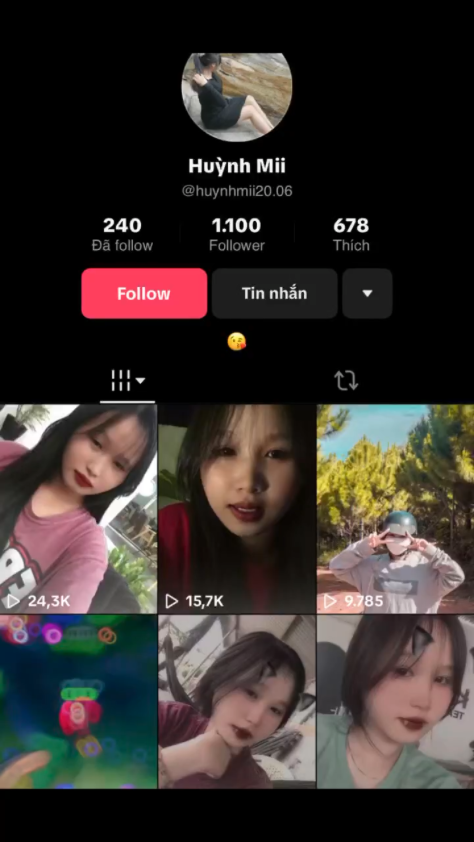
Task: Select the videos grid tab
Action: click(x=127, y=380)
